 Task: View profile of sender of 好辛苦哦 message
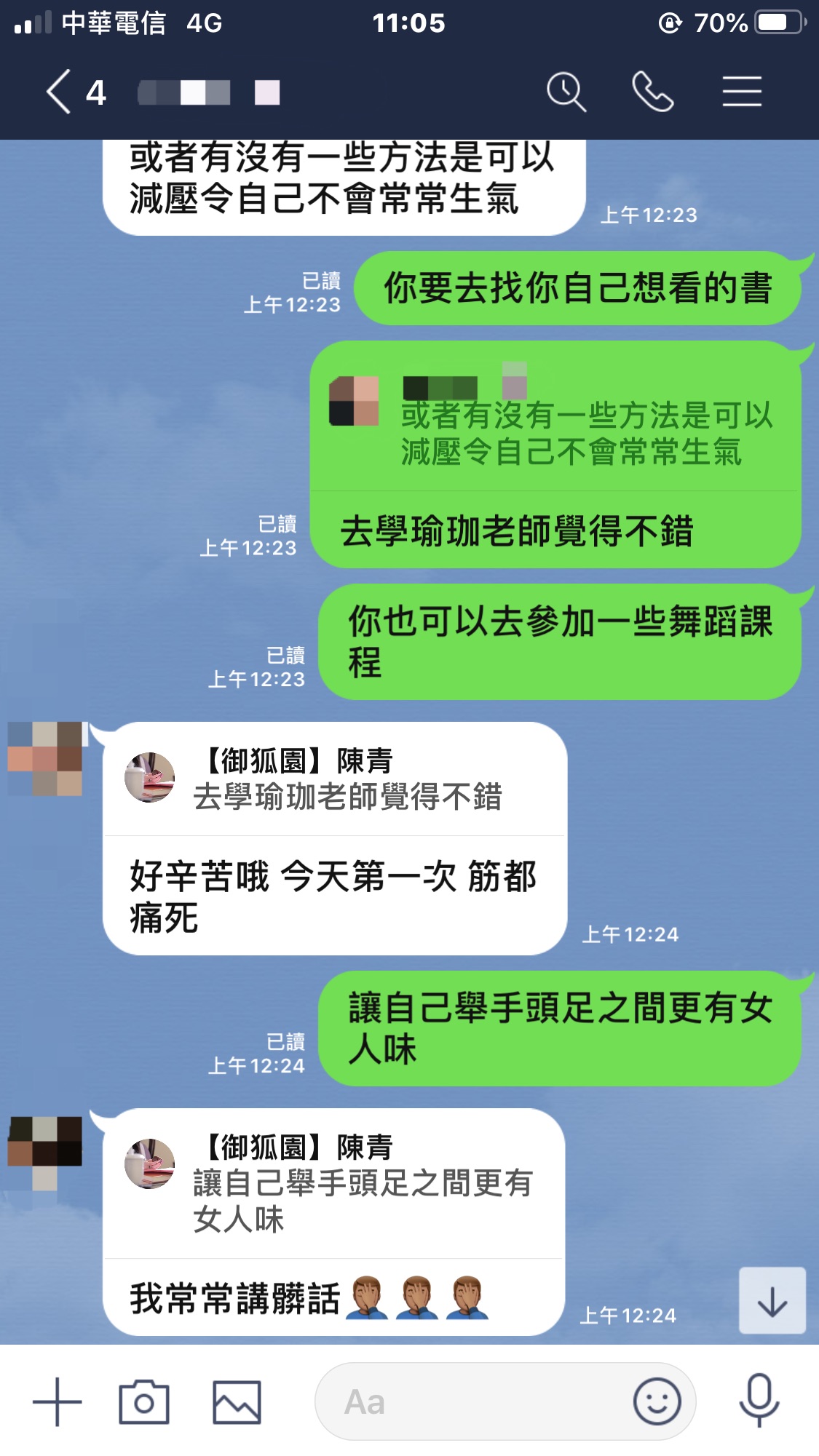tap(45, 759)
